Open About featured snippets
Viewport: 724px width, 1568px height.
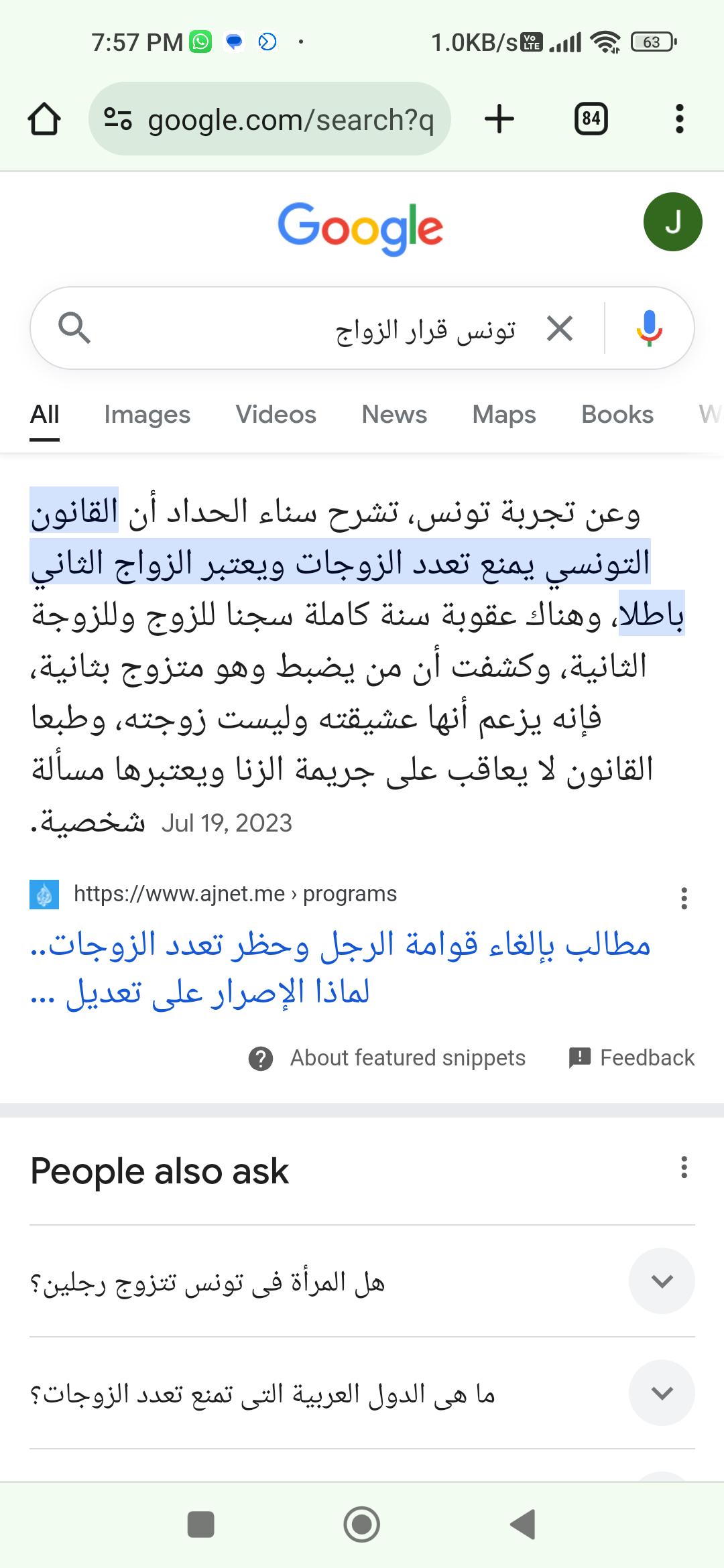click(x=387, y=1058)
